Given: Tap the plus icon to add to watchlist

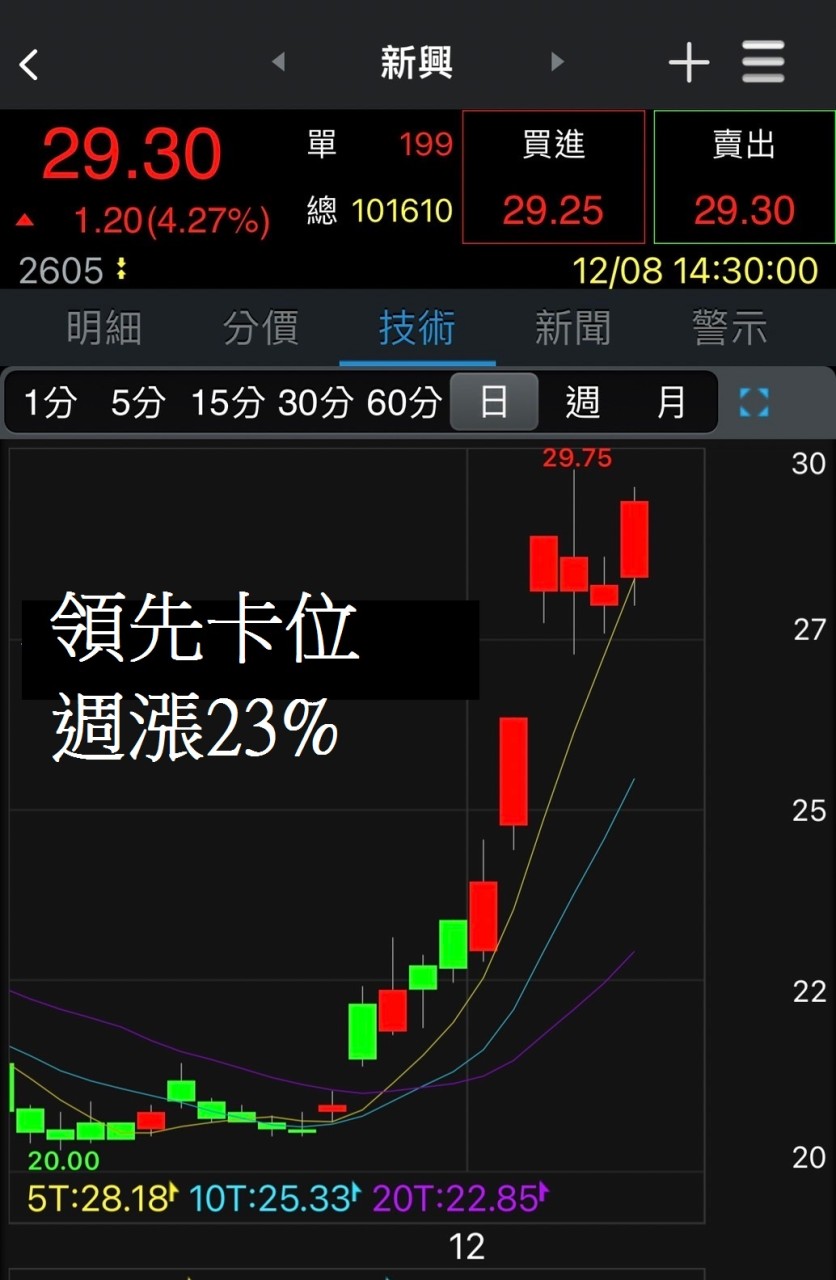Looking at the screenshot, I should click(x=689, y=62).
